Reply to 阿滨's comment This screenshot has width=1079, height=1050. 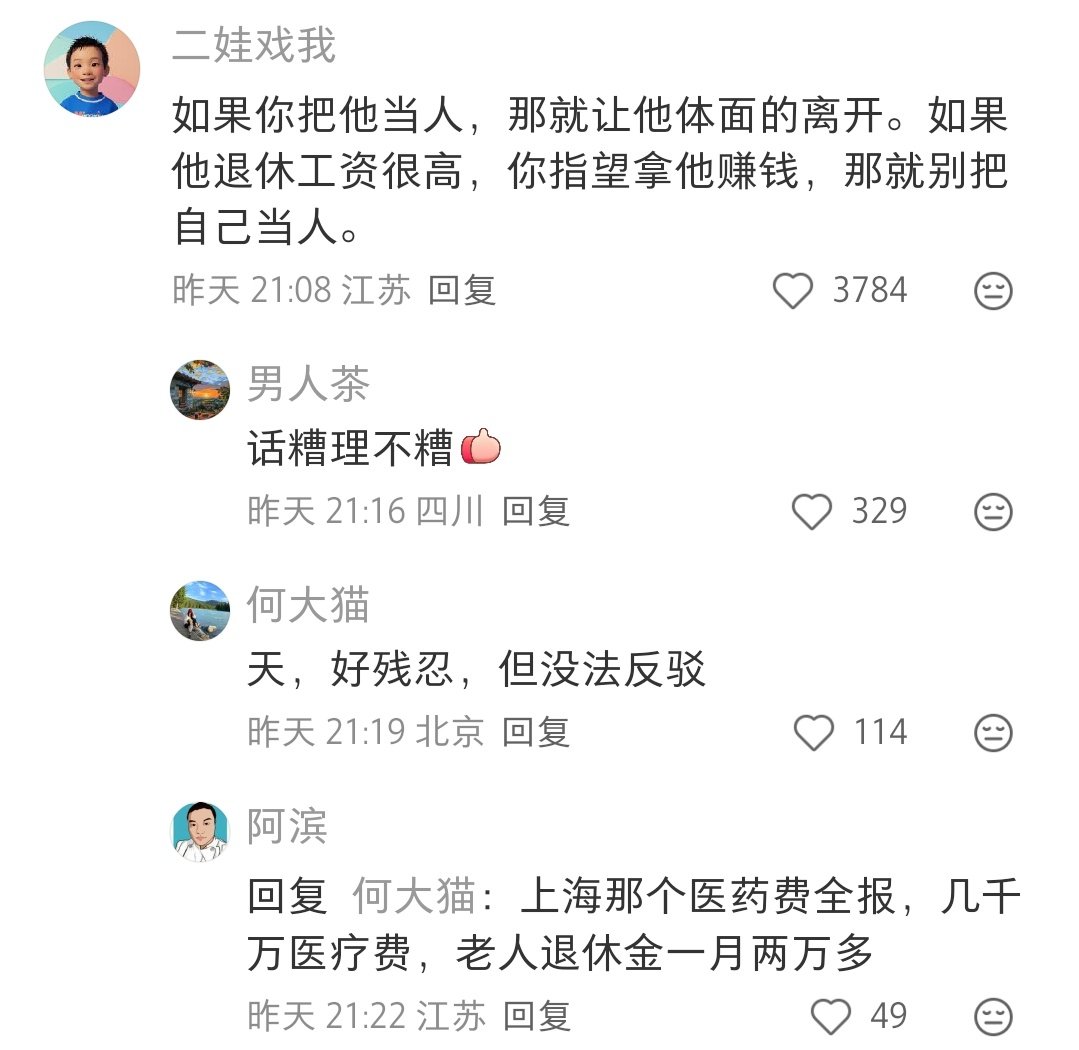tap(536, 1016)
